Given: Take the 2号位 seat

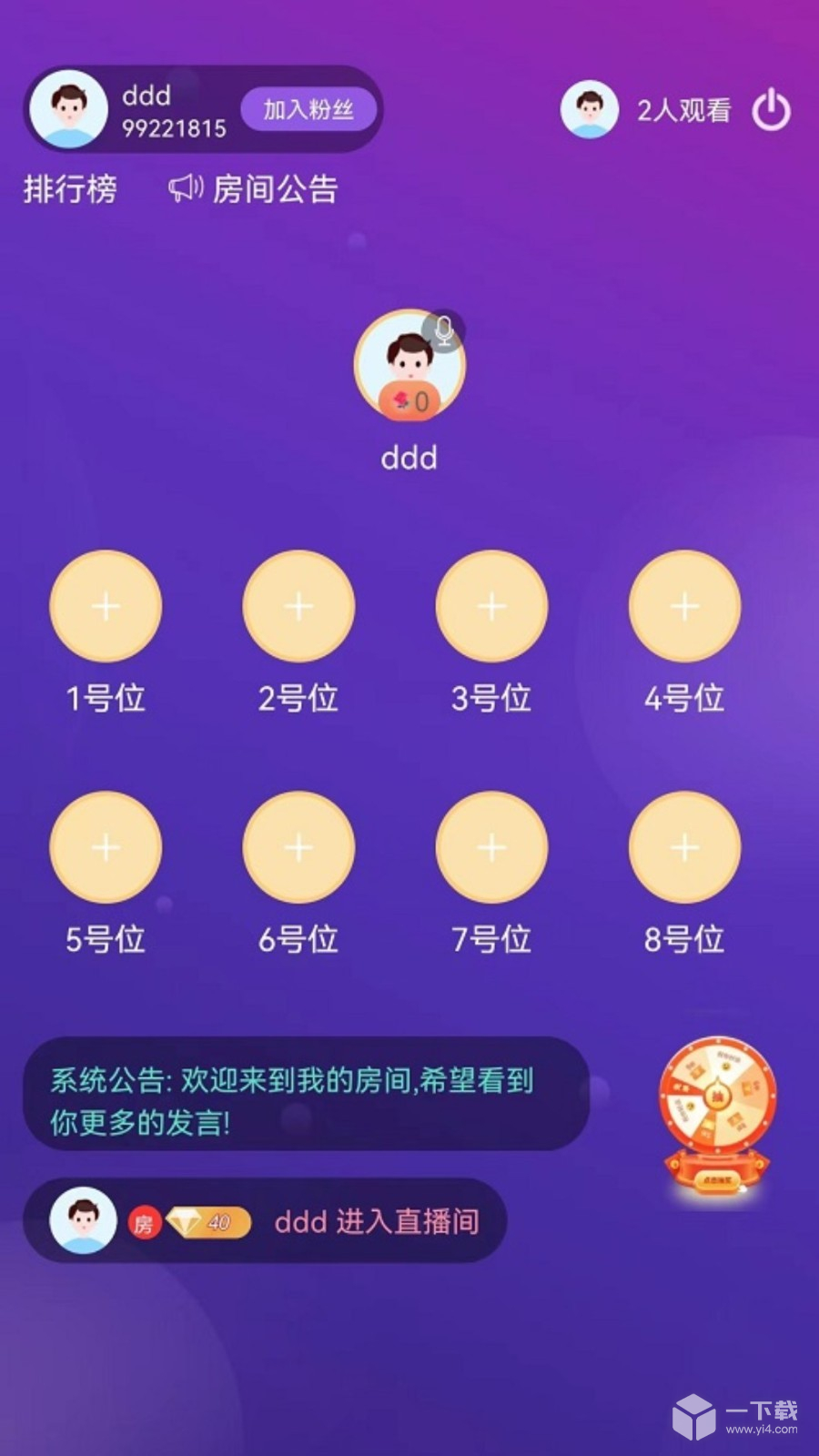Looking at the screenshot, I should 298,606.
